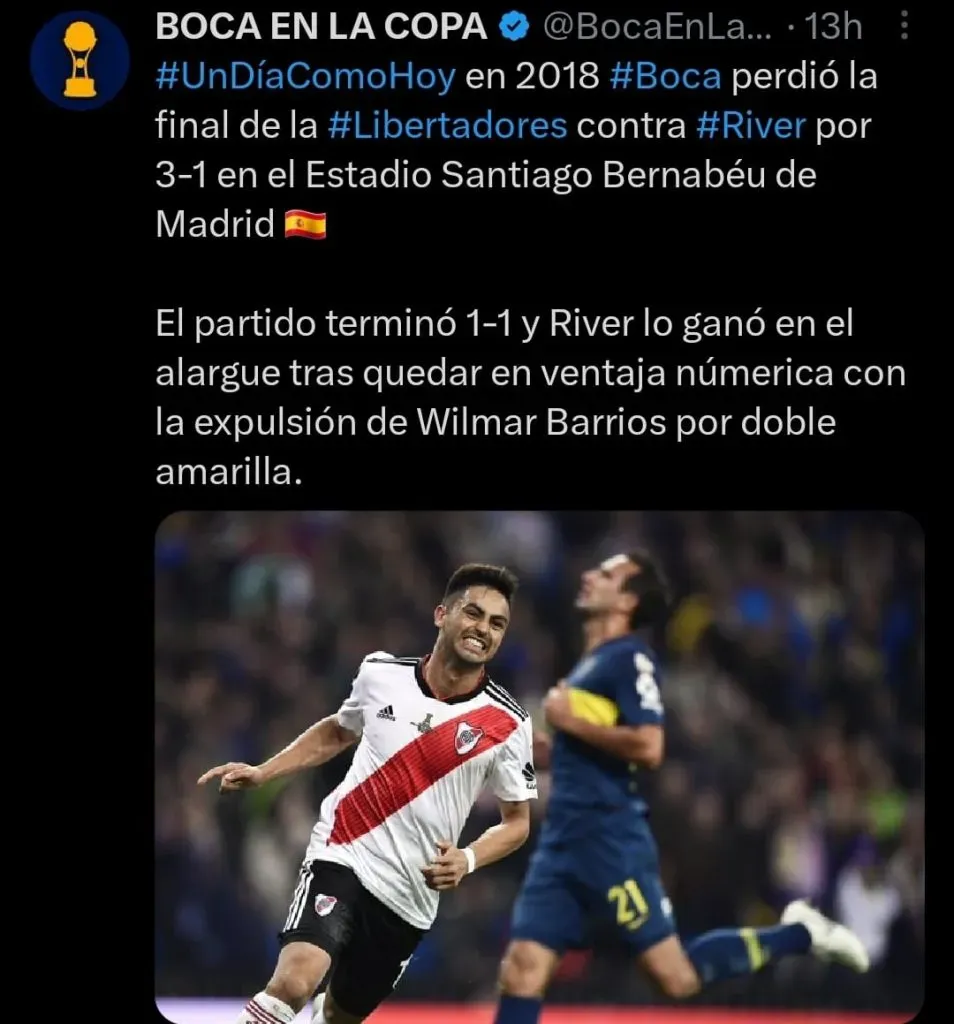This screenshot has height=1024, width=954.
Task: Open the #Boca hashtag
Action: coord(664,77)
